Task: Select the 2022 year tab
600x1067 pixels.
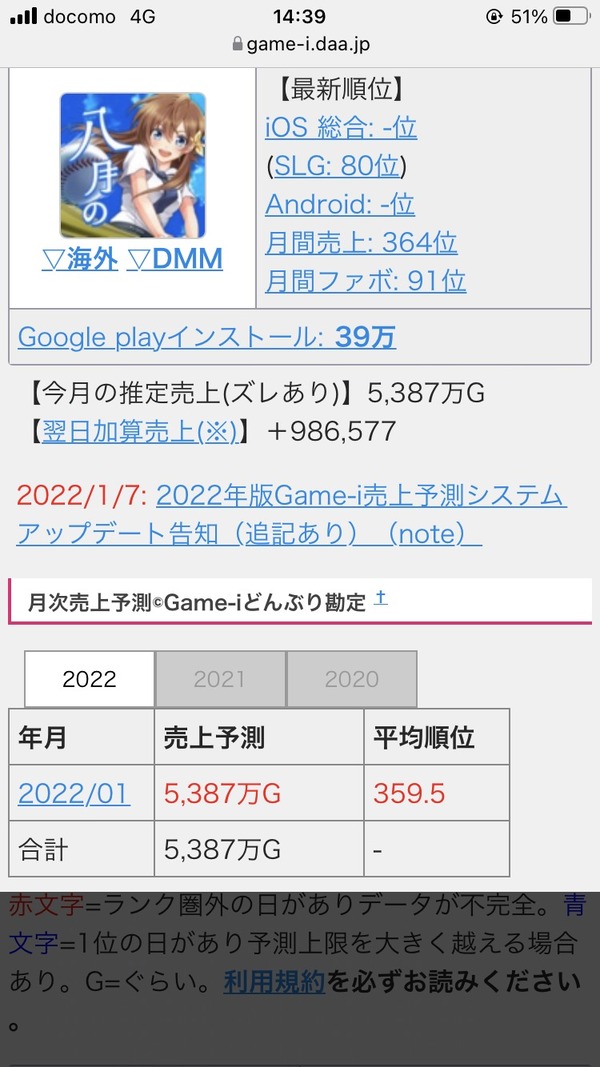Action: [89, 679]
